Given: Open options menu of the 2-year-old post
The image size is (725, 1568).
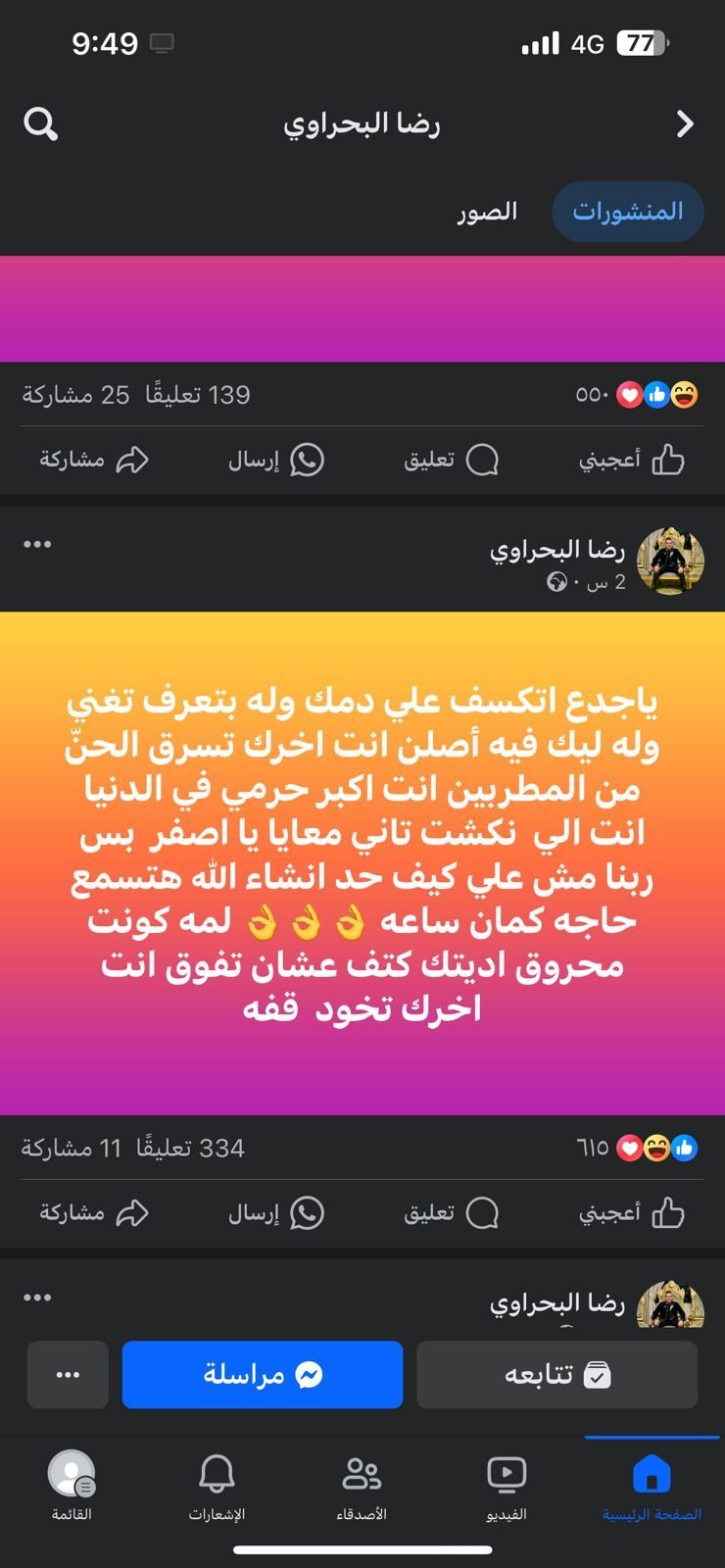Looking at the screenshot, I should [x=37, y=545].
